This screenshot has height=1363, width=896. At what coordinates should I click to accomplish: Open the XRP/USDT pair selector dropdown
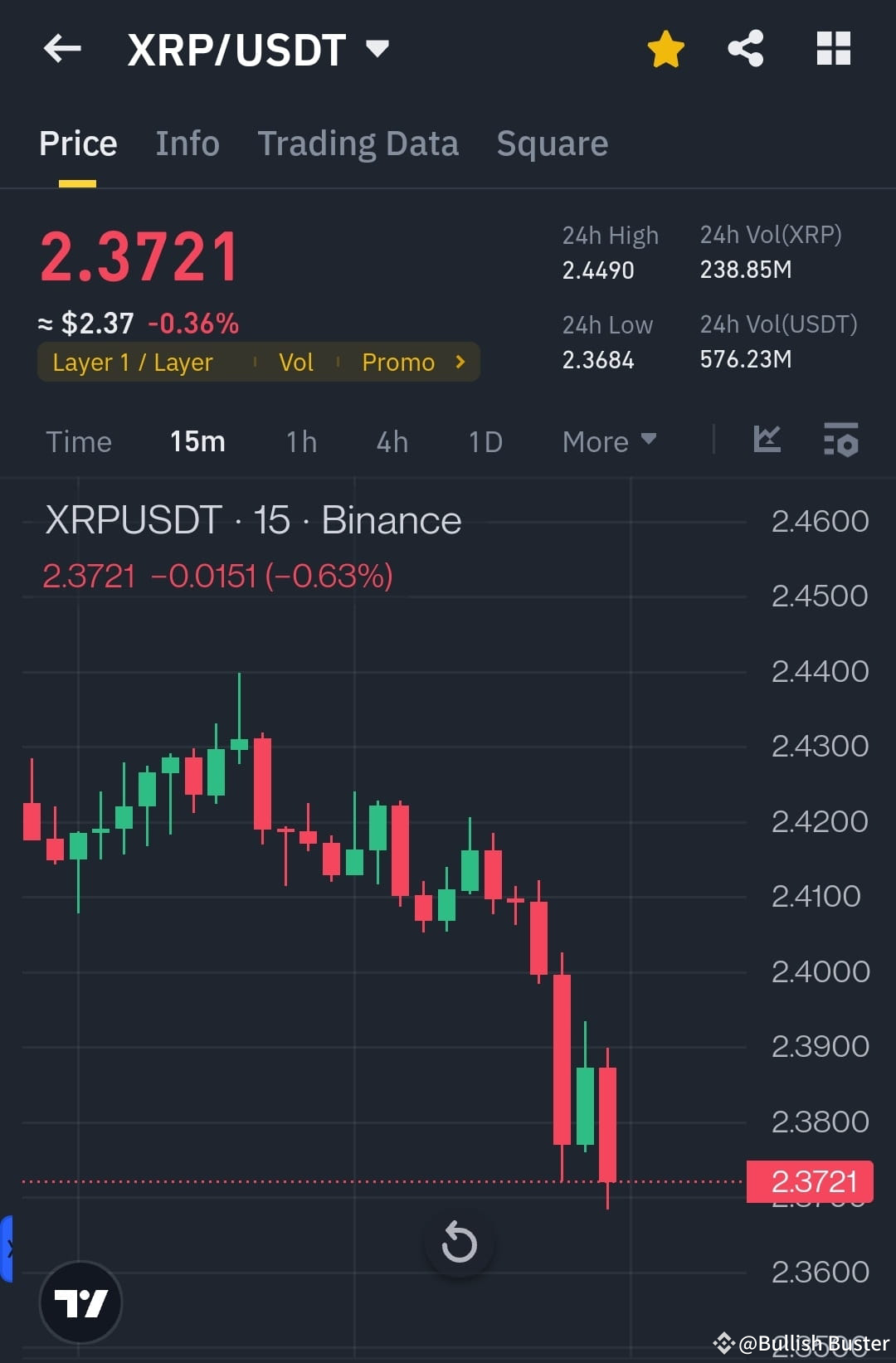tap(377, 48)
